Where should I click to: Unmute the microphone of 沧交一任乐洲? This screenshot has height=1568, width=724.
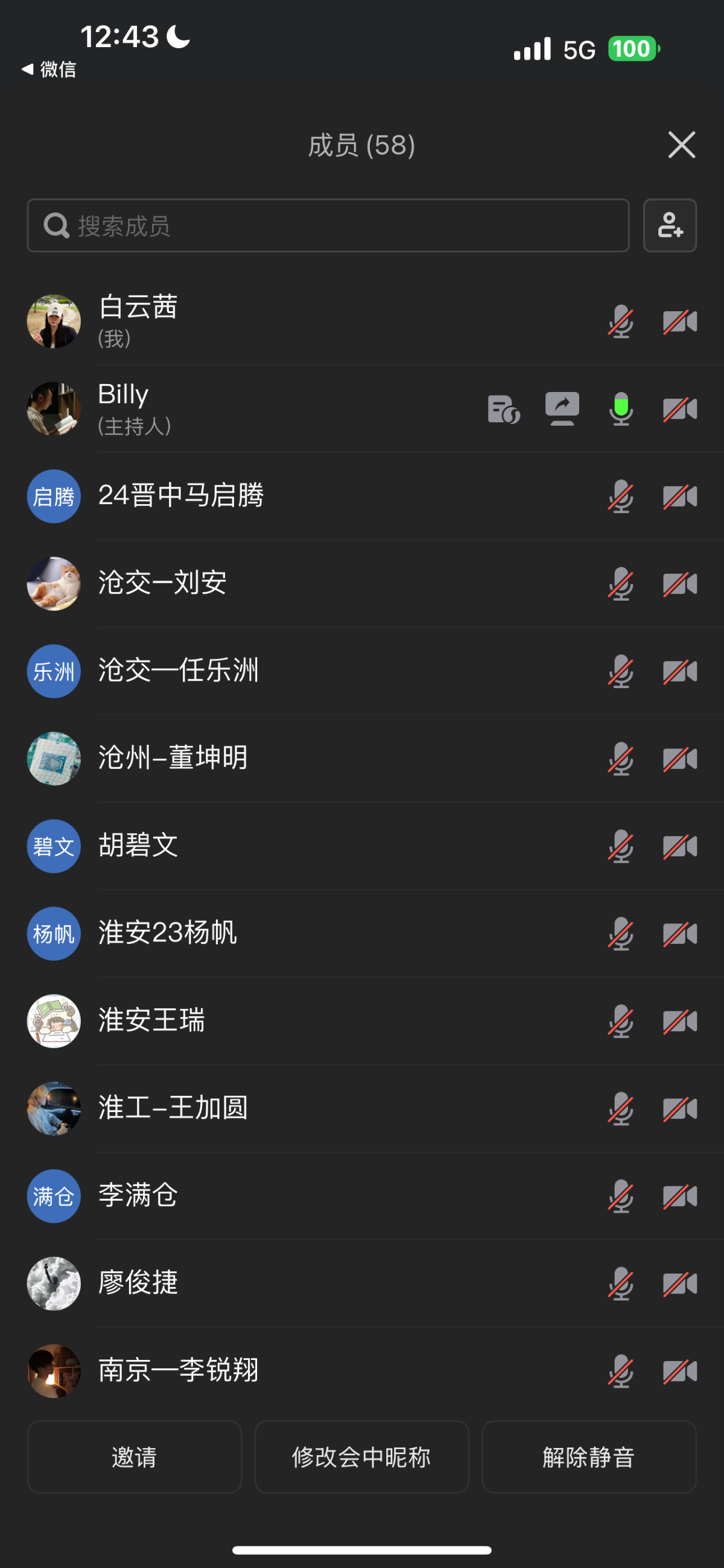tap(620, 671)
